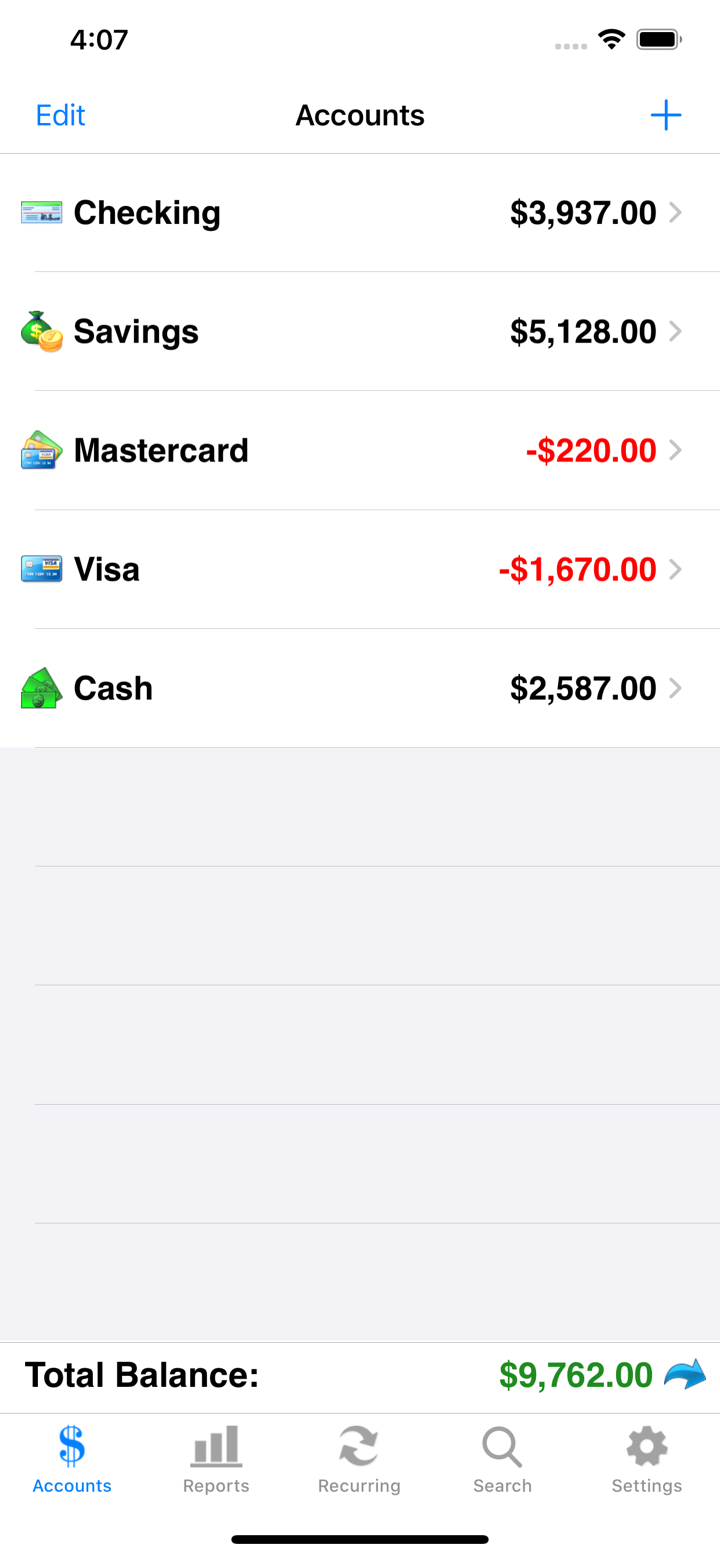
Task: Add a new account with the plus button
Action: point(666,115)
